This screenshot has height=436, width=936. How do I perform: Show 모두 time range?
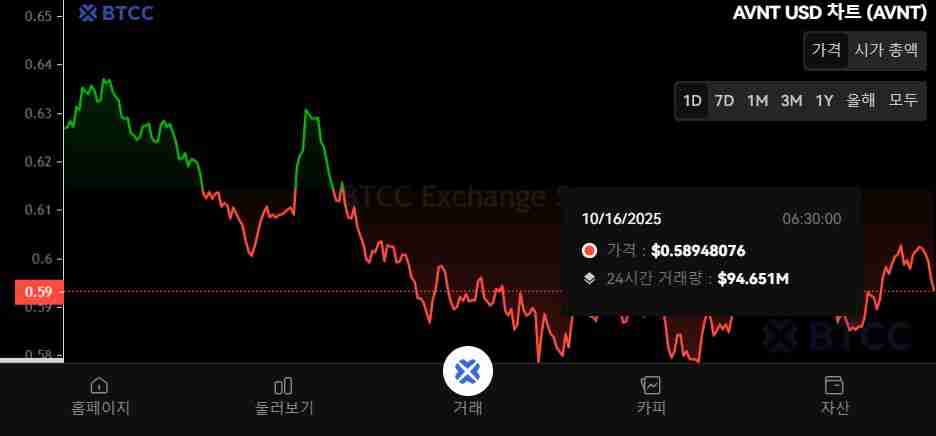tap(903, 100)
